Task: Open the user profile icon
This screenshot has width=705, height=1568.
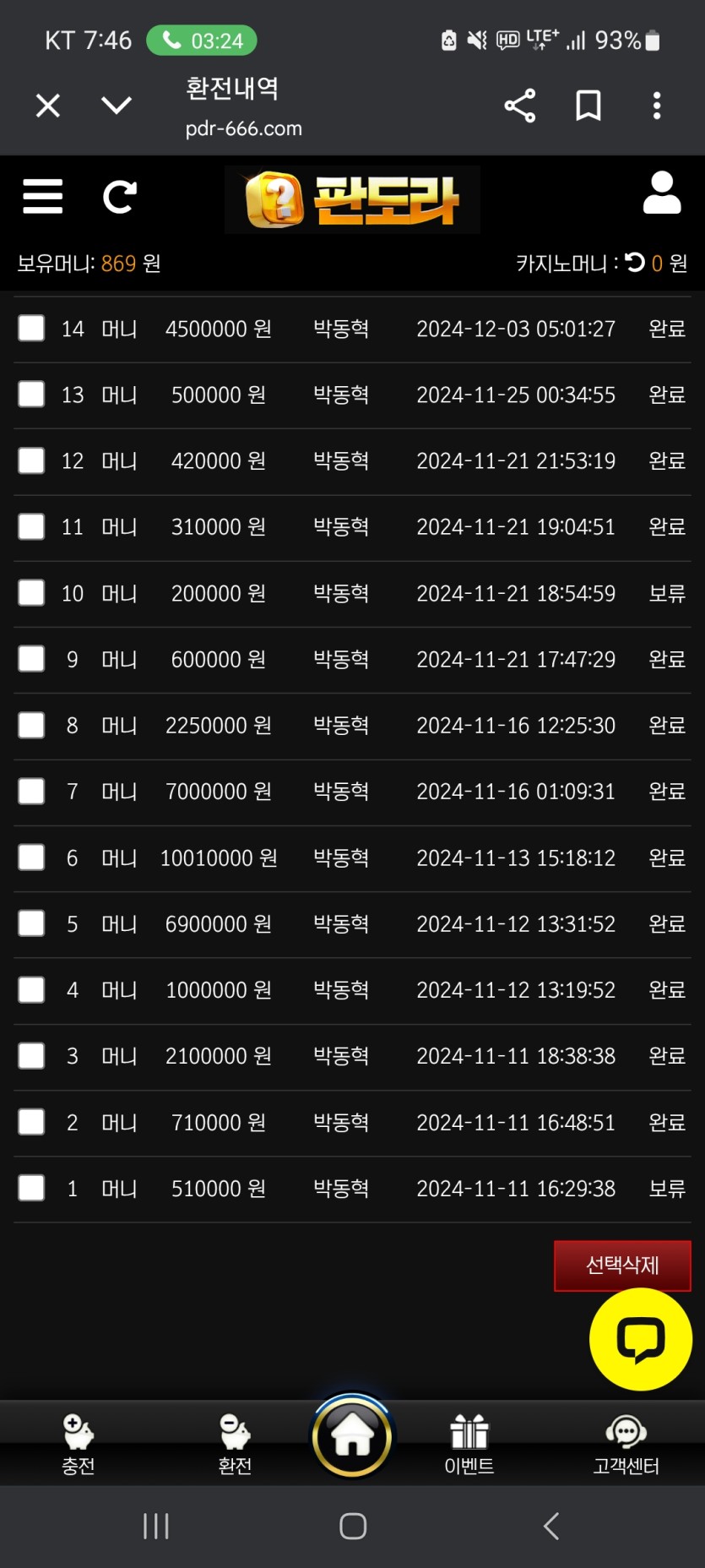Action: (662, 193)
